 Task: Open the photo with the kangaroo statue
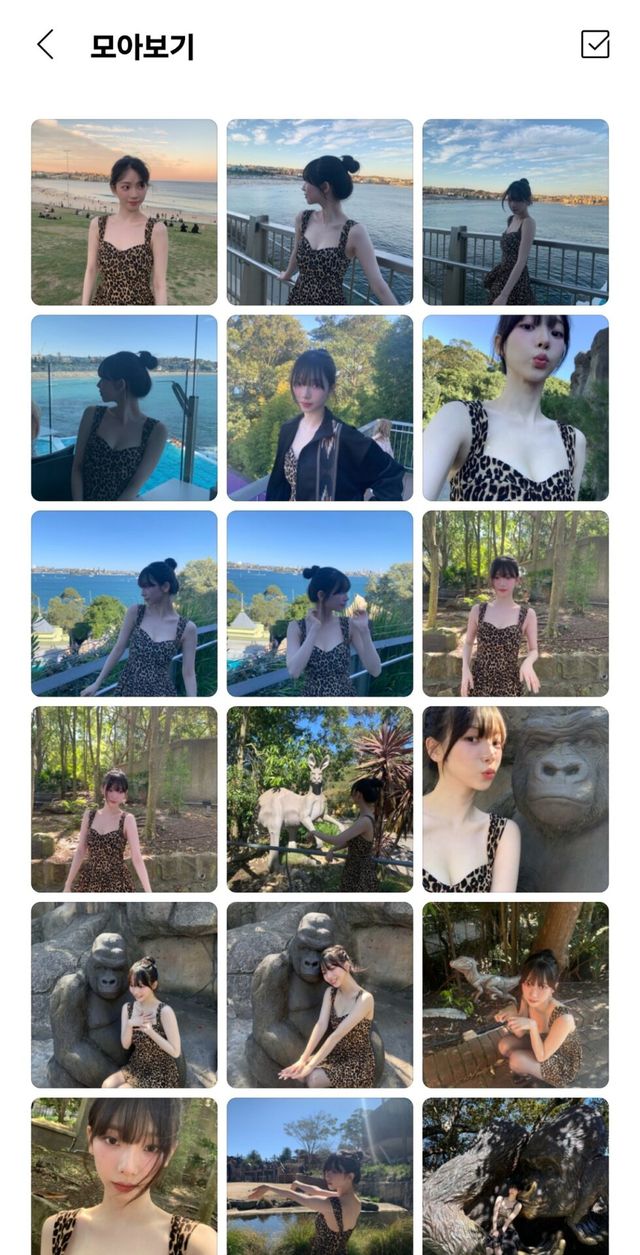point(319,799)
